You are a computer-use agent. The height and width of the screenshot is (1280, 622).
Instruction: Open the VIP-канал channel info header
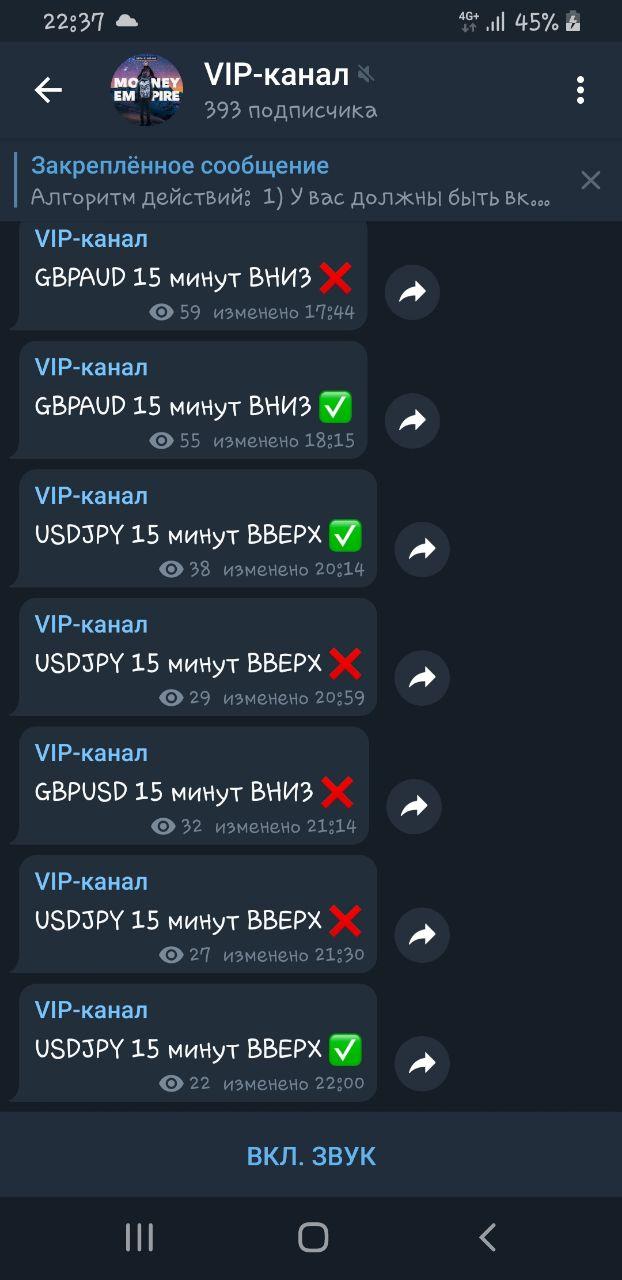290,90
